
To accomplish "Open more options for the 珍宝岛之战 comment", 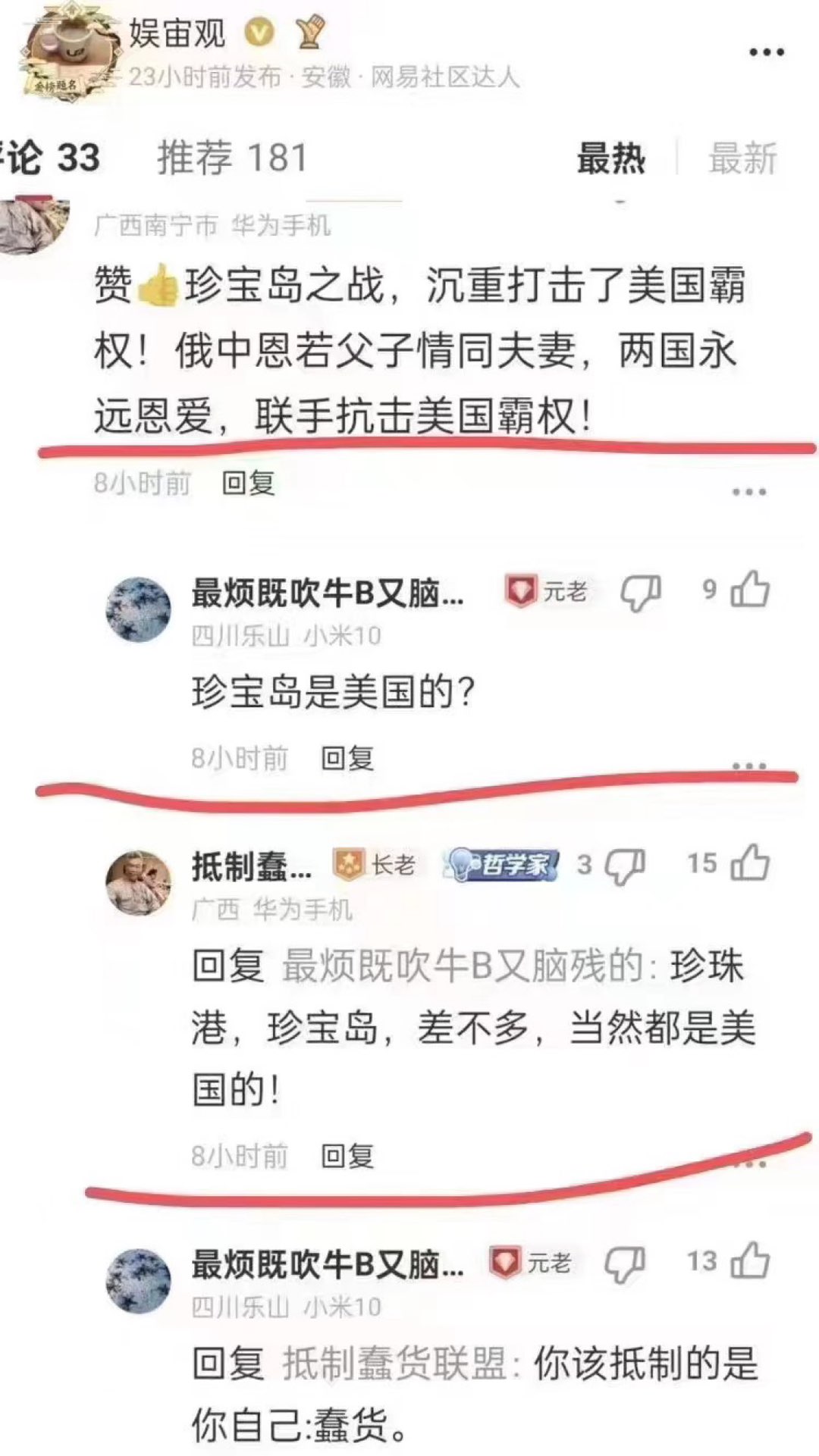I will pyautogui.click(x=748, y=492).
